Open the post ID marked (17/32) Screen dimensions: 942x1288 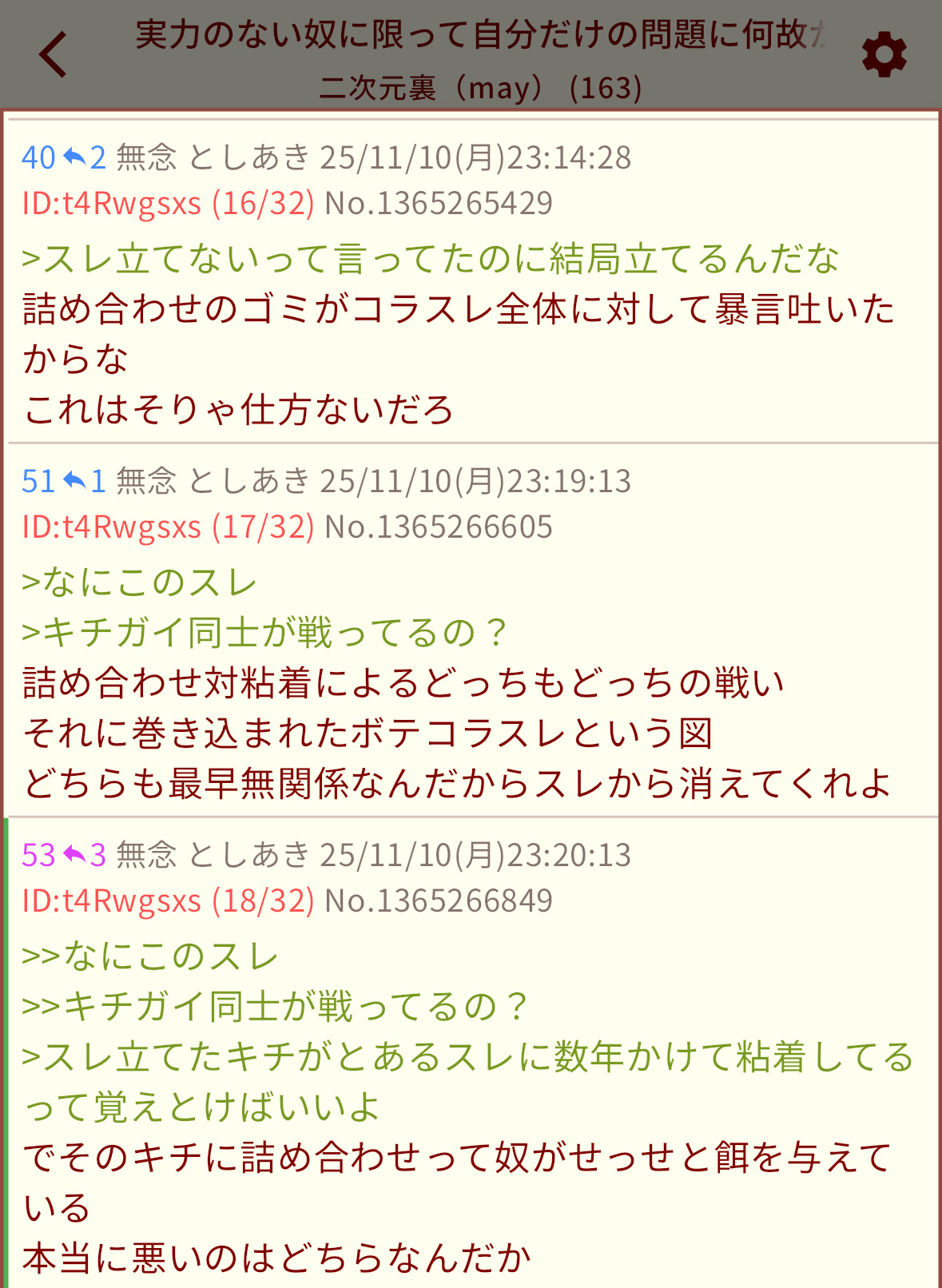tap(168, 527)
